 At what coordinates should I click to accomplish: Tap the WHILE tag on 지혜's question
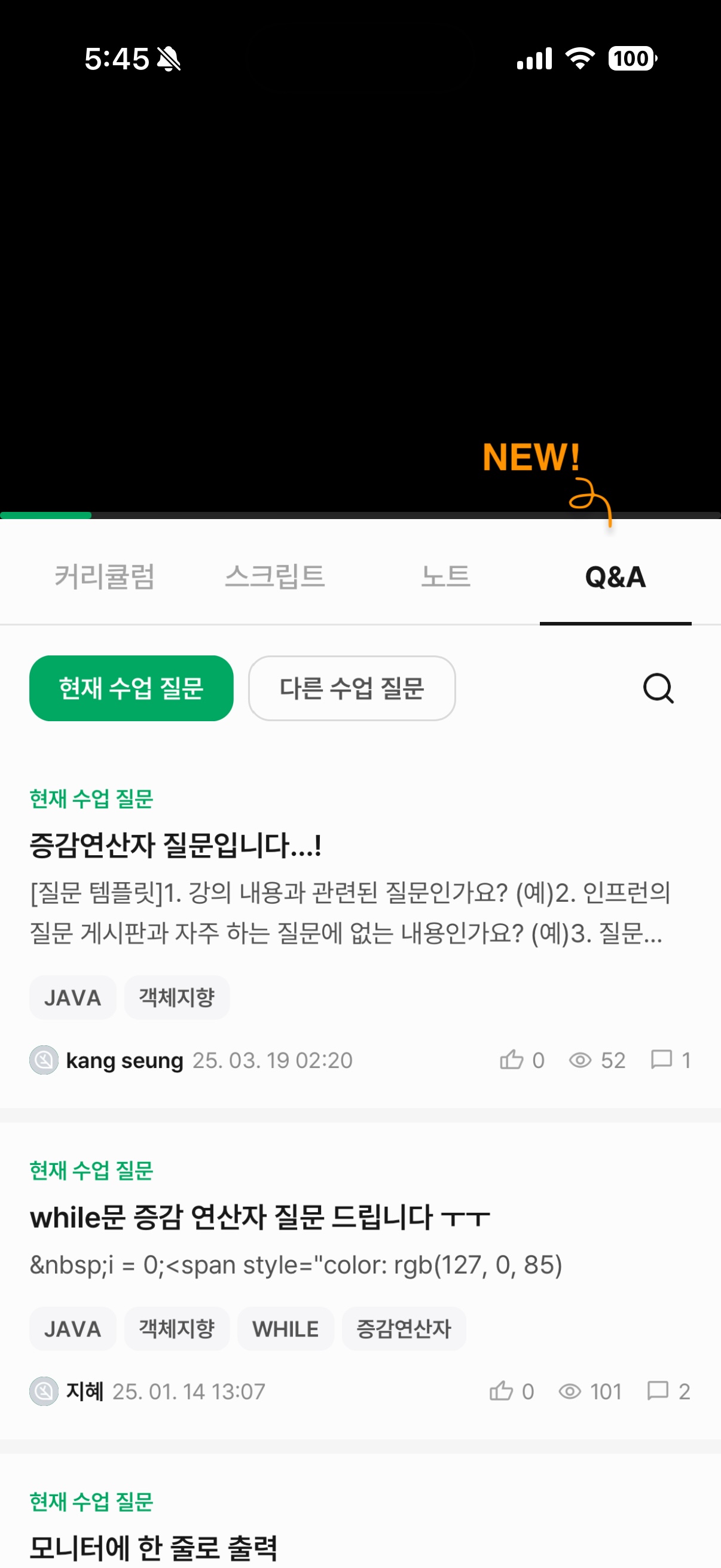pyautogui.click(x=285, y=1329)
